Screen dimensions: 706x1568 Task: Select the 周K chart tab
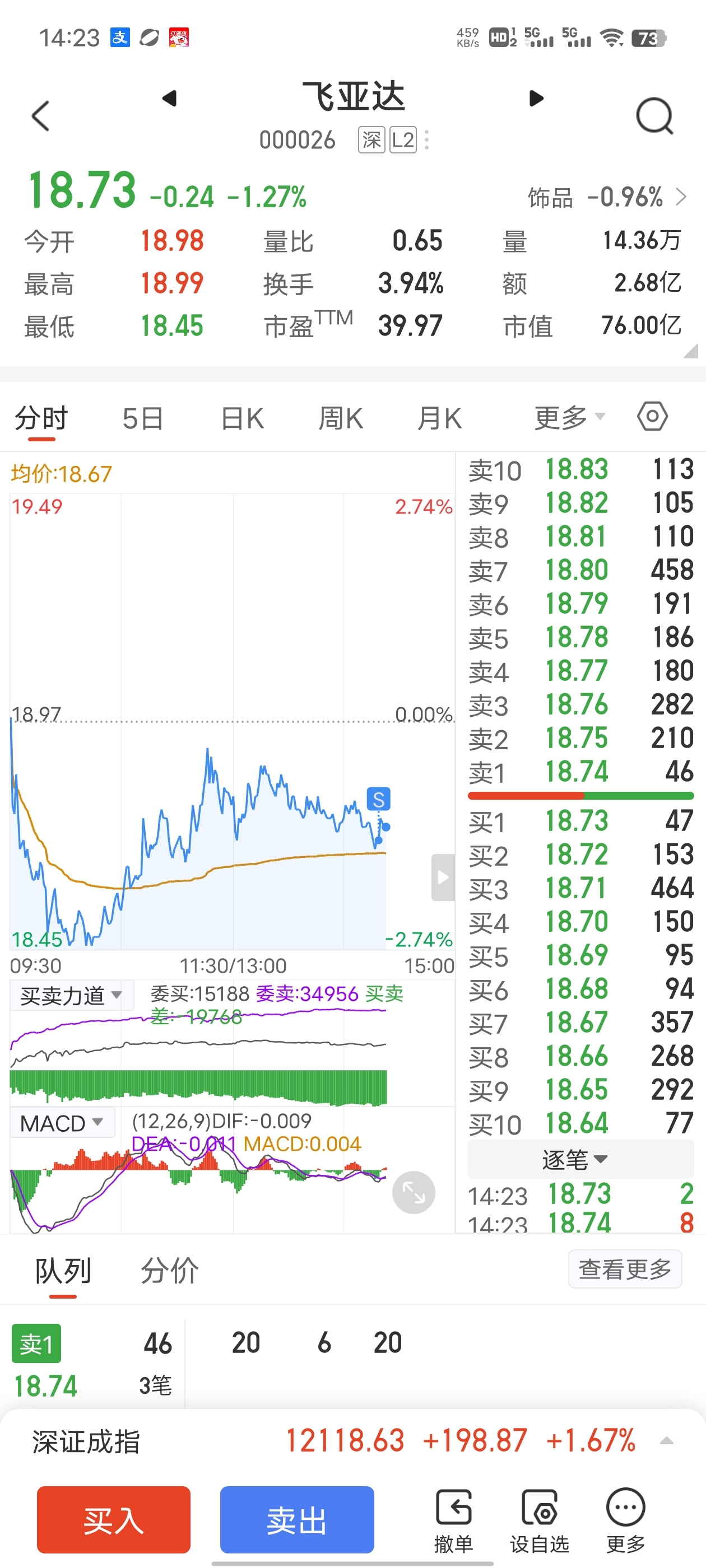click(x=341, y=419)
